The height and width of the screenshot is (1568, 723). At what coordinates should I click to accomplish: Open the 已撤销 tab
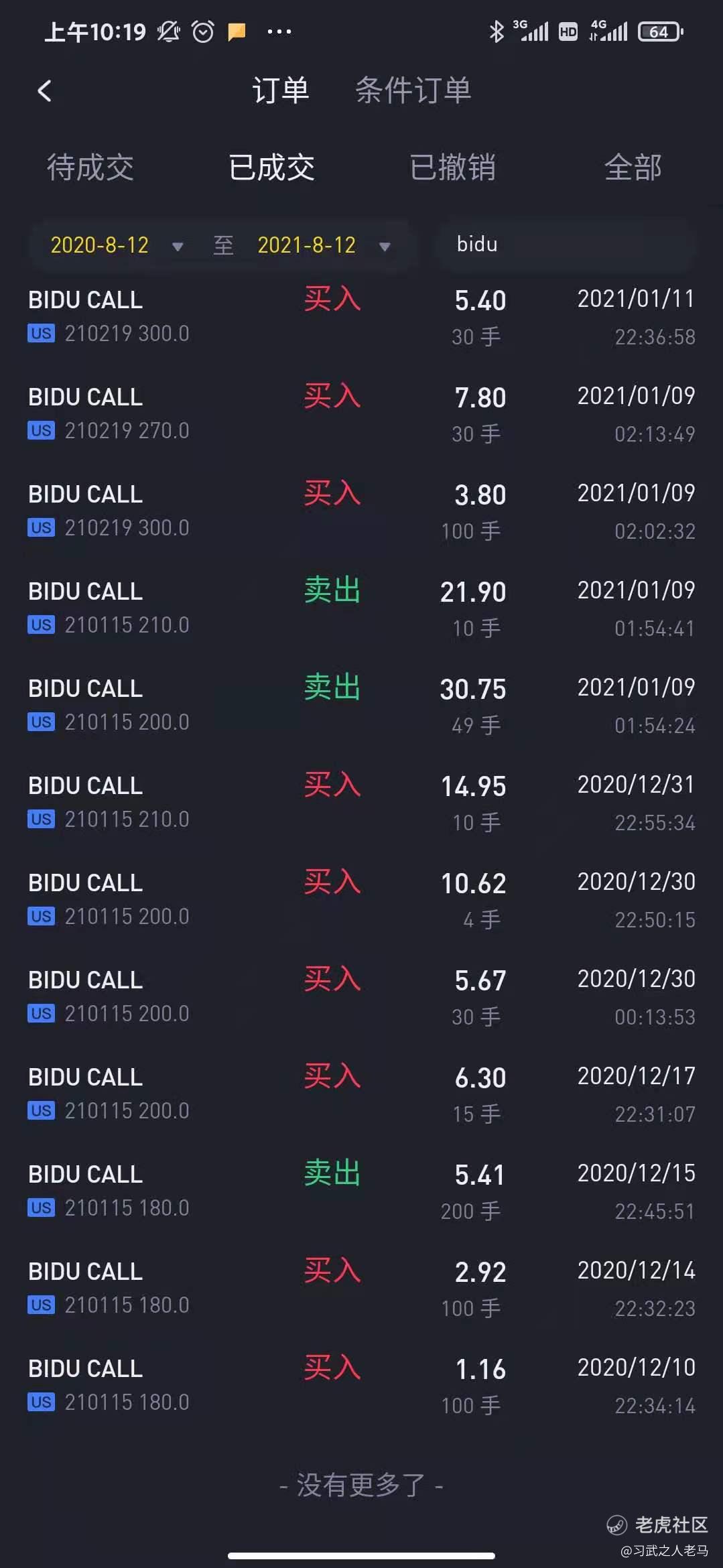[x=452, y=168]
